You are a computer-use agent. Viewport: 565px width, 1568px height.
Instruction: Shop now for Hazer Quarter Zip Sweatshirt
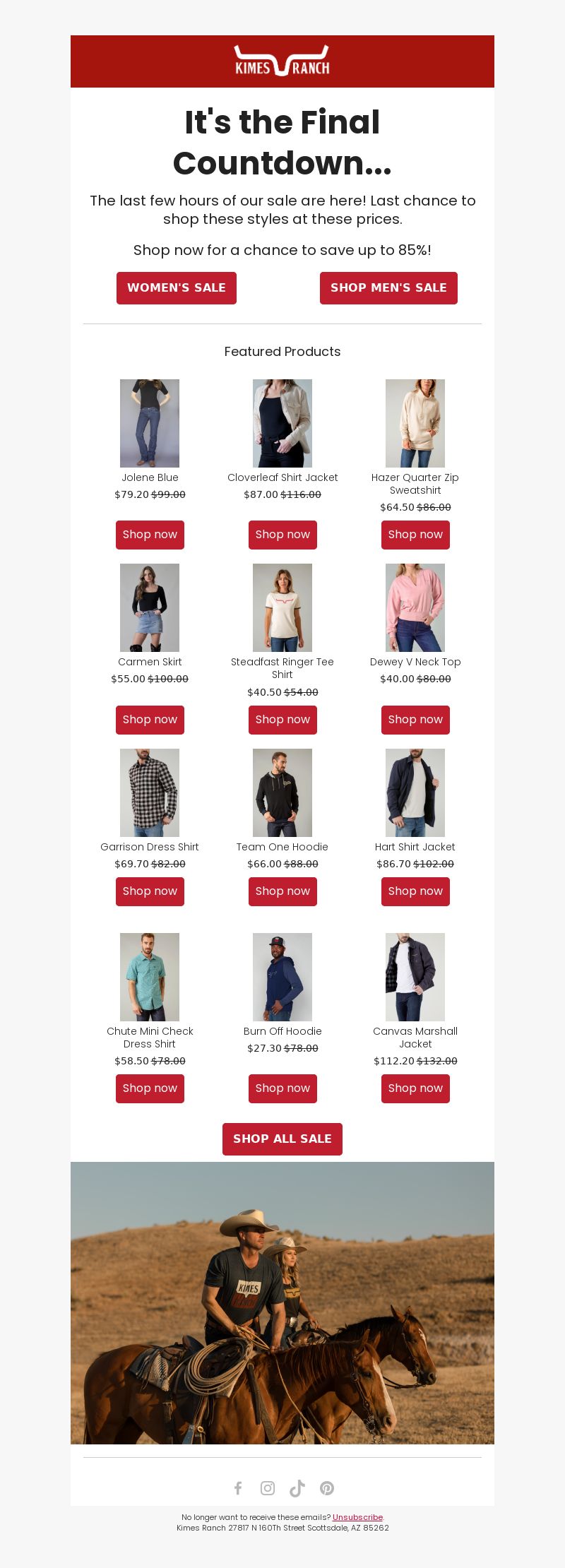point(415,535)
